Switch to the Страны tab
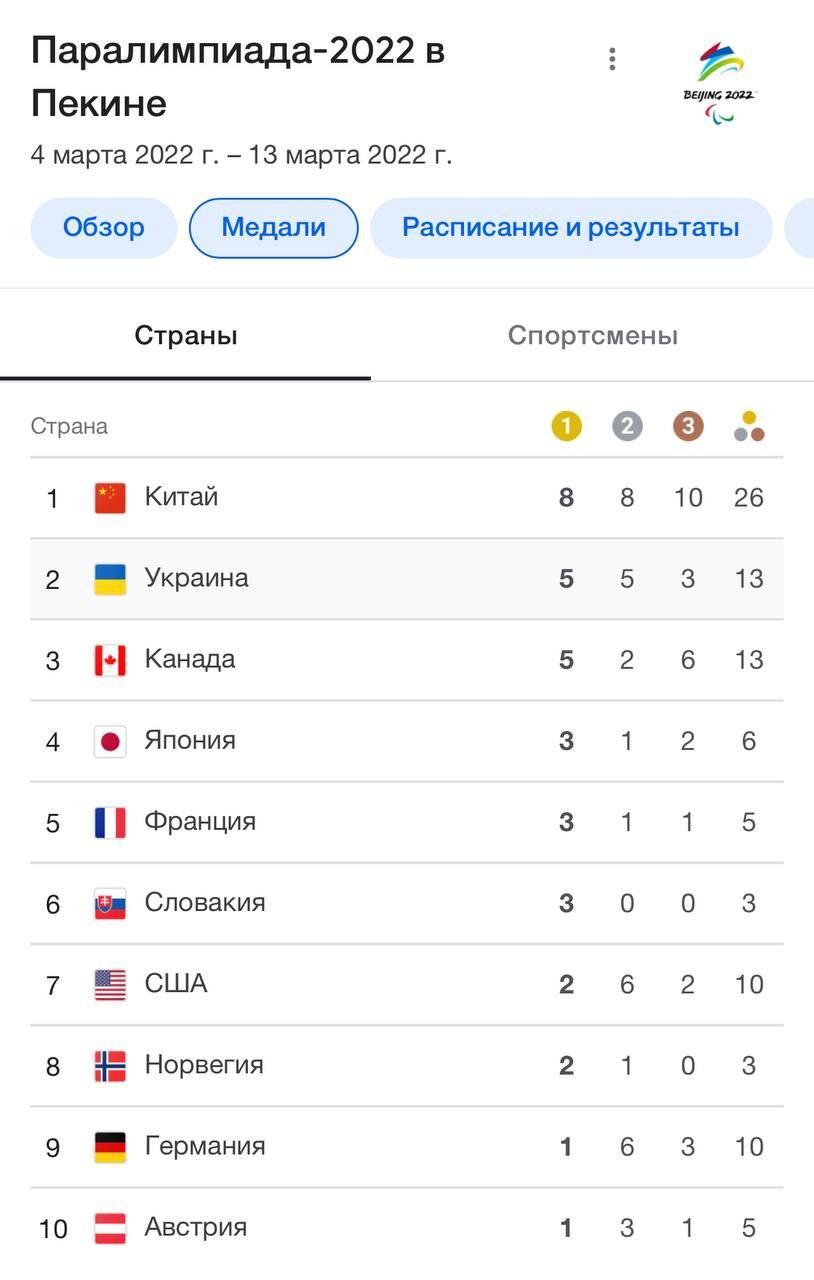Screen dimensions: 814x1280 point(186,336)
